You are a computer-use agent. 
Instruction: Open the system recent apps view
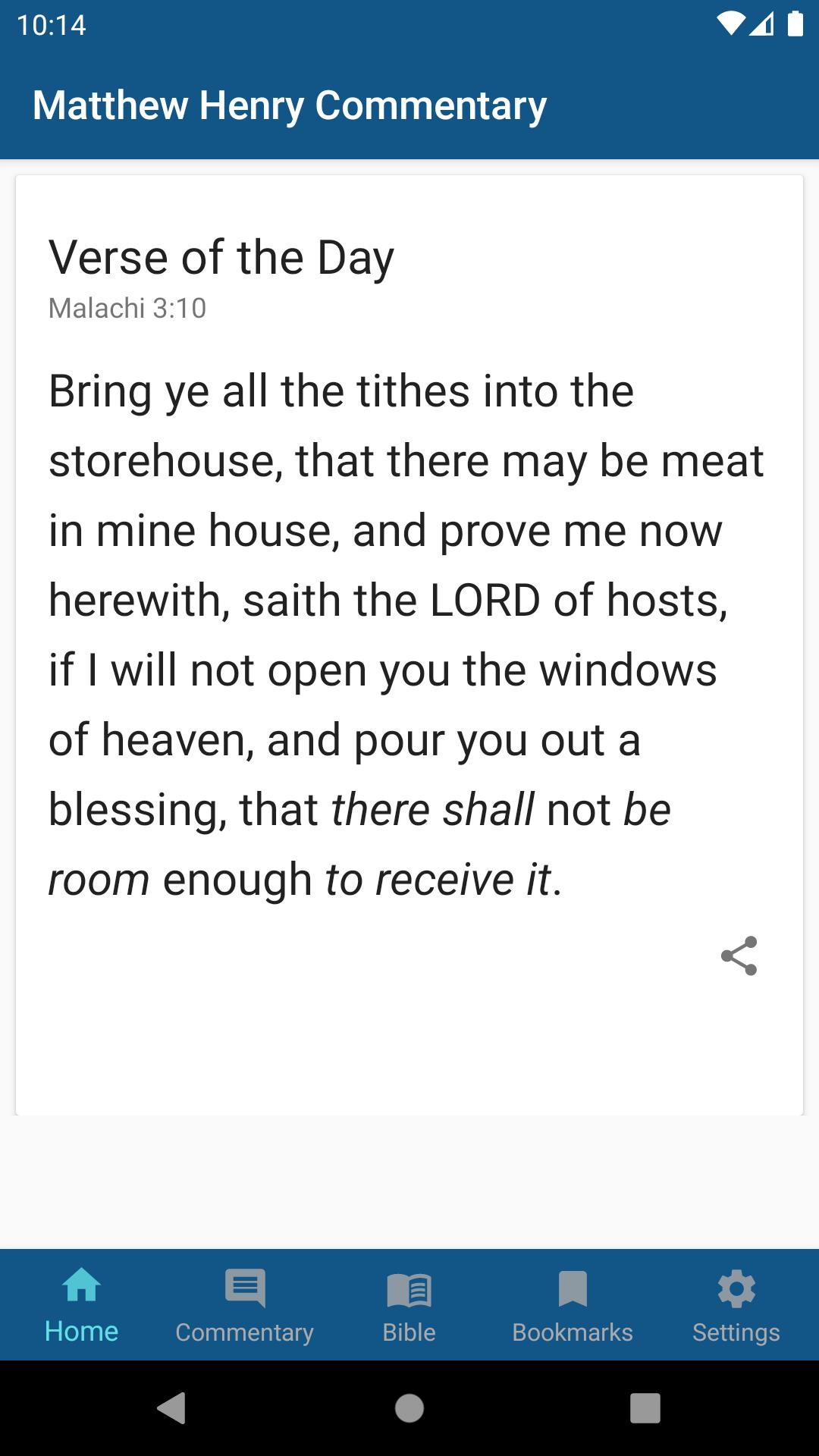645,1408
